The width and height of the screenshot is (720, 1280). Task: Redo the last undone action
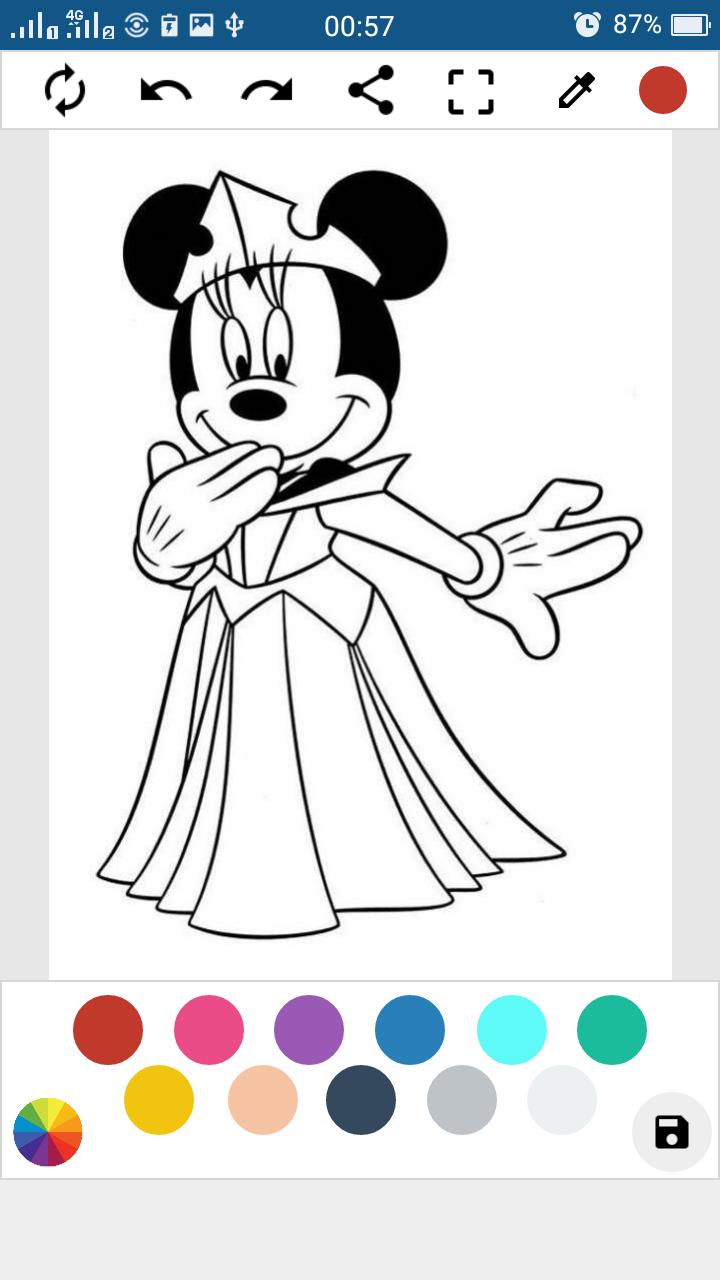(267, 91)
